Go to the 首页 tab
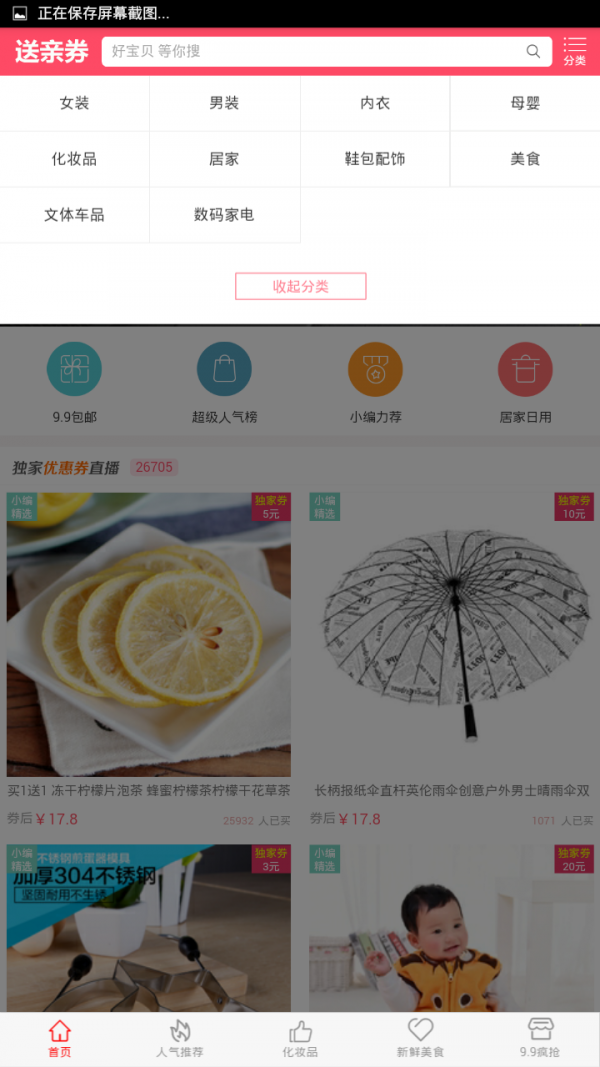Viewport: 600px width, 1067px height. (x=60, y=1038)
